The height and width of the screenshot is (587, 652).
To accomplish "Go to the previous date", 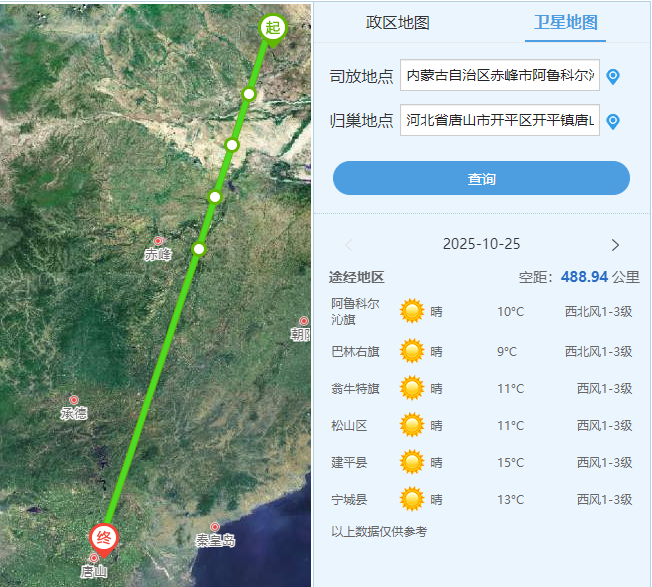I will (x=349, y=245).
